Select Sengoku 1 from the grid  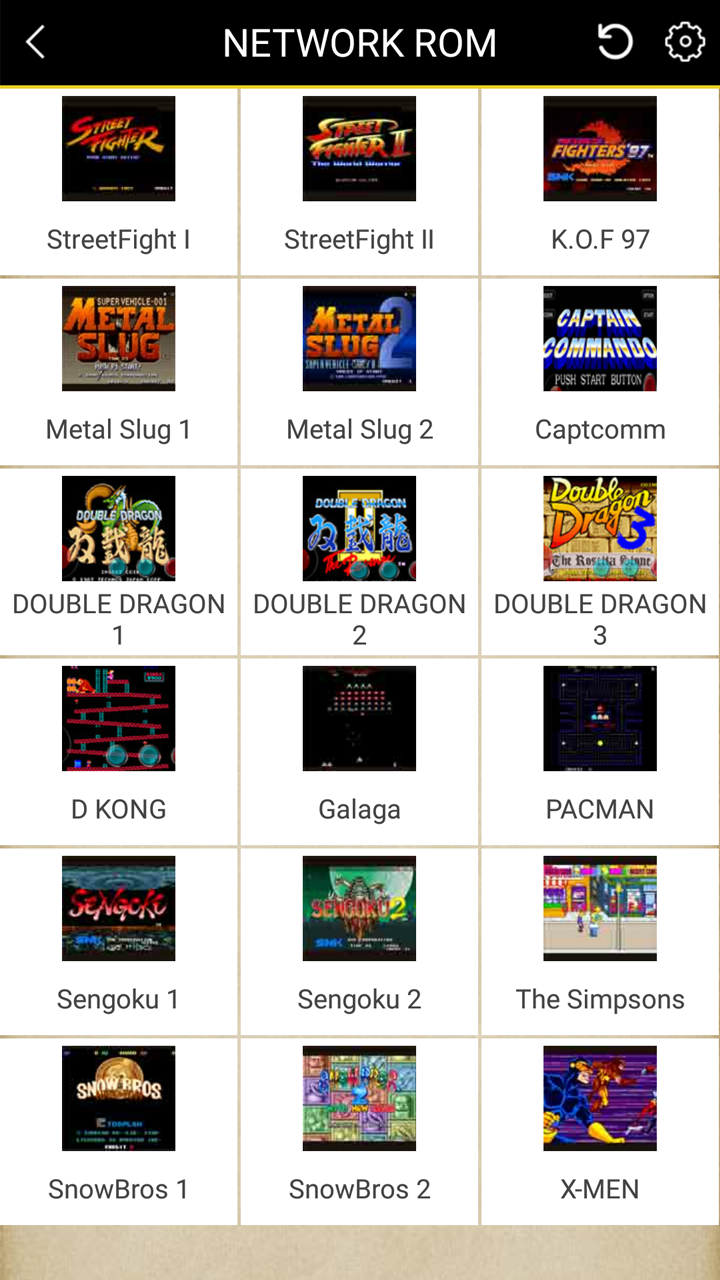point(118,908)
